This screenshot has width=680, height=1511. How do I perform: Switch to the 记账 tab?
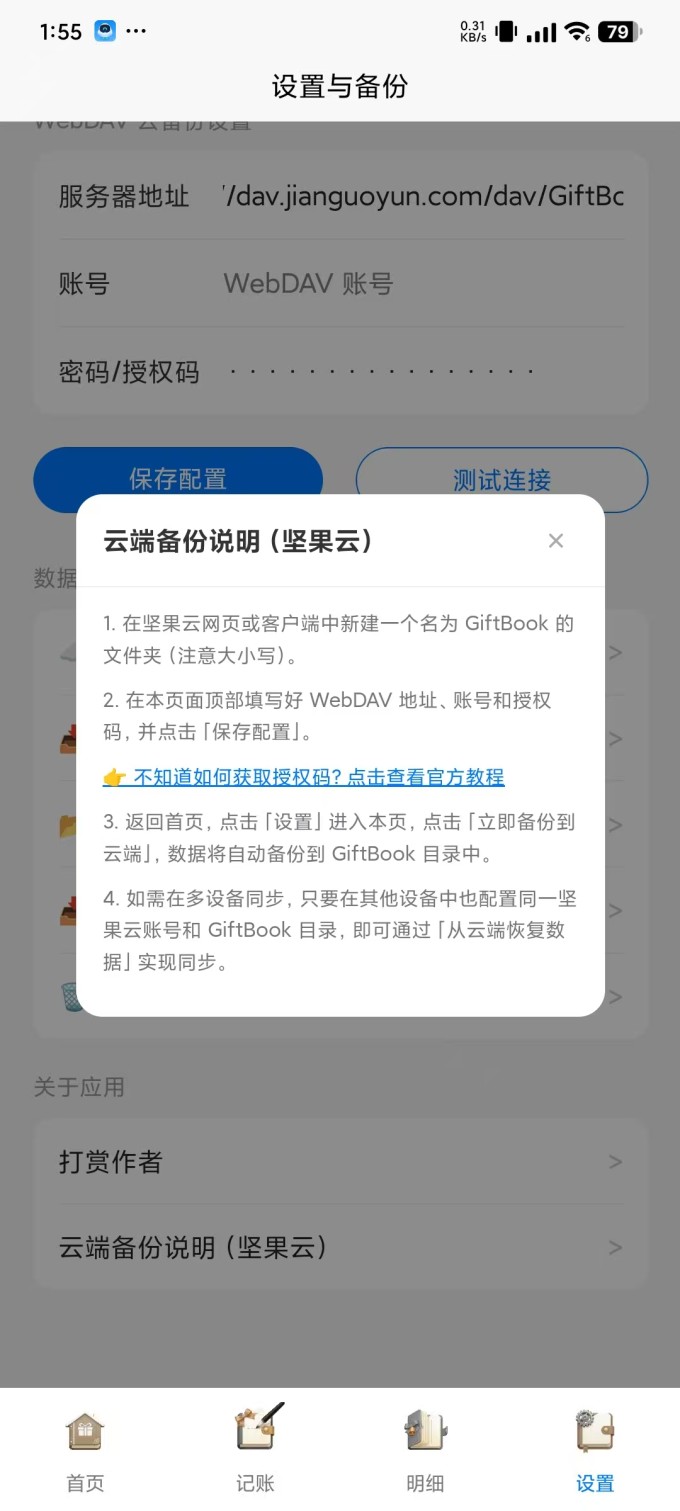(x=255, y=1449)
